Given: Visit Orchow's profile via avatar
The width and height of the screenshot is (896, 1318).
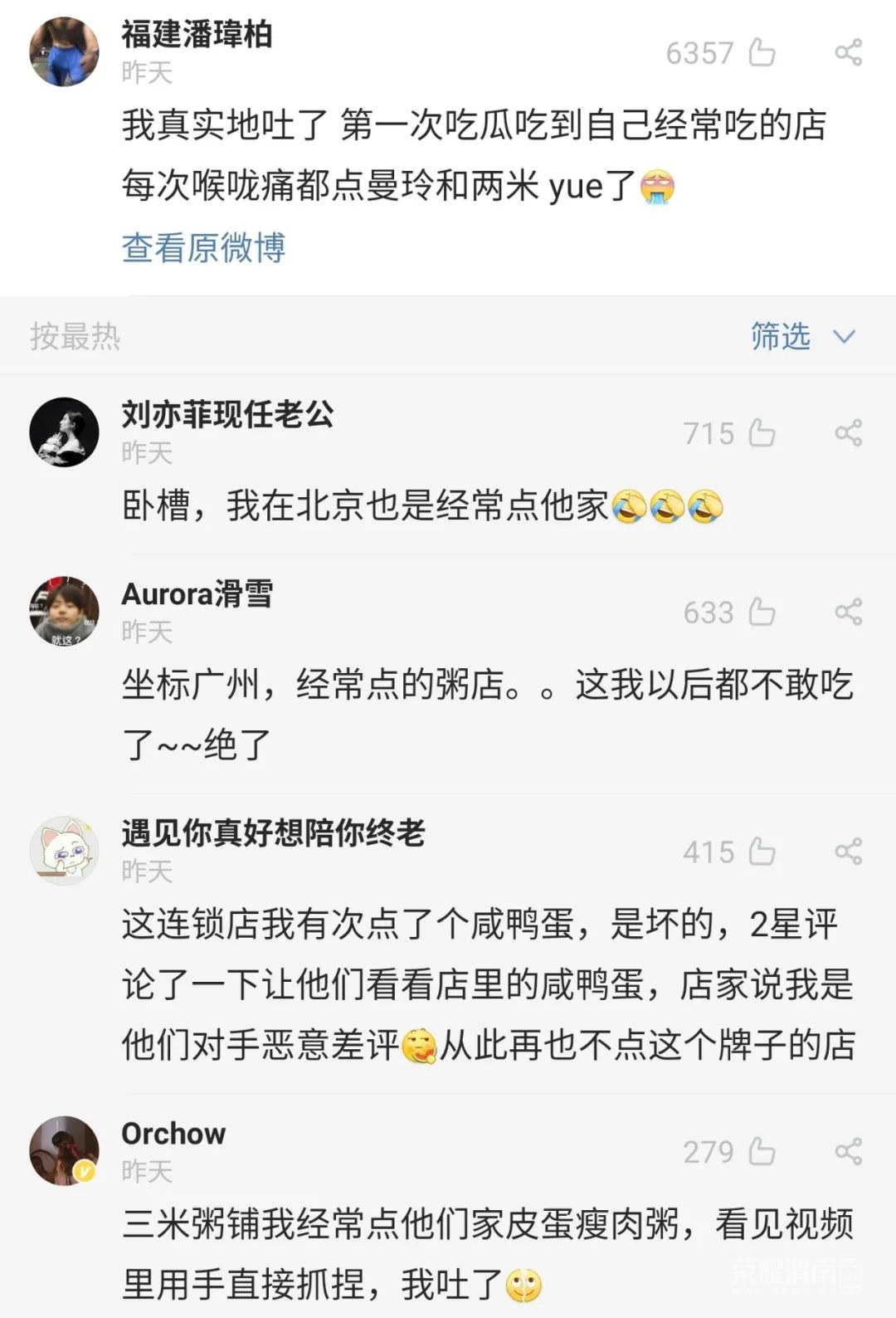Looking at the screenshot, I should click(64, 1150).
